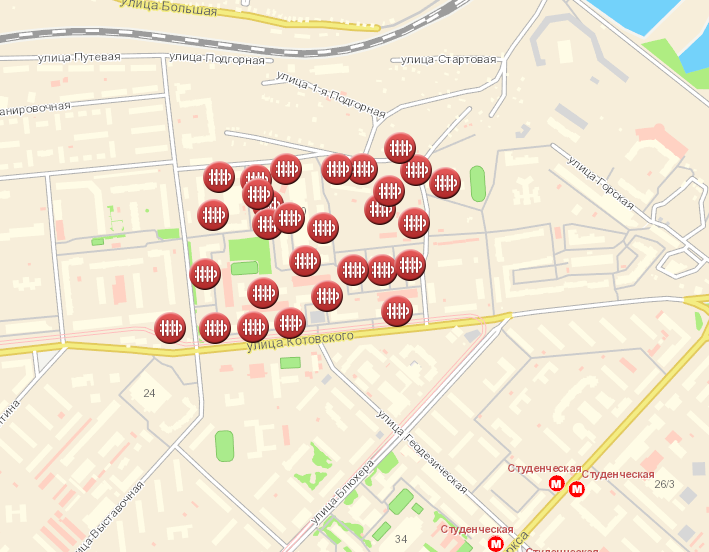Open the Студенческая metro station marker
The image size is (709, 552).
pyautogui.click(x=557, y=484)
